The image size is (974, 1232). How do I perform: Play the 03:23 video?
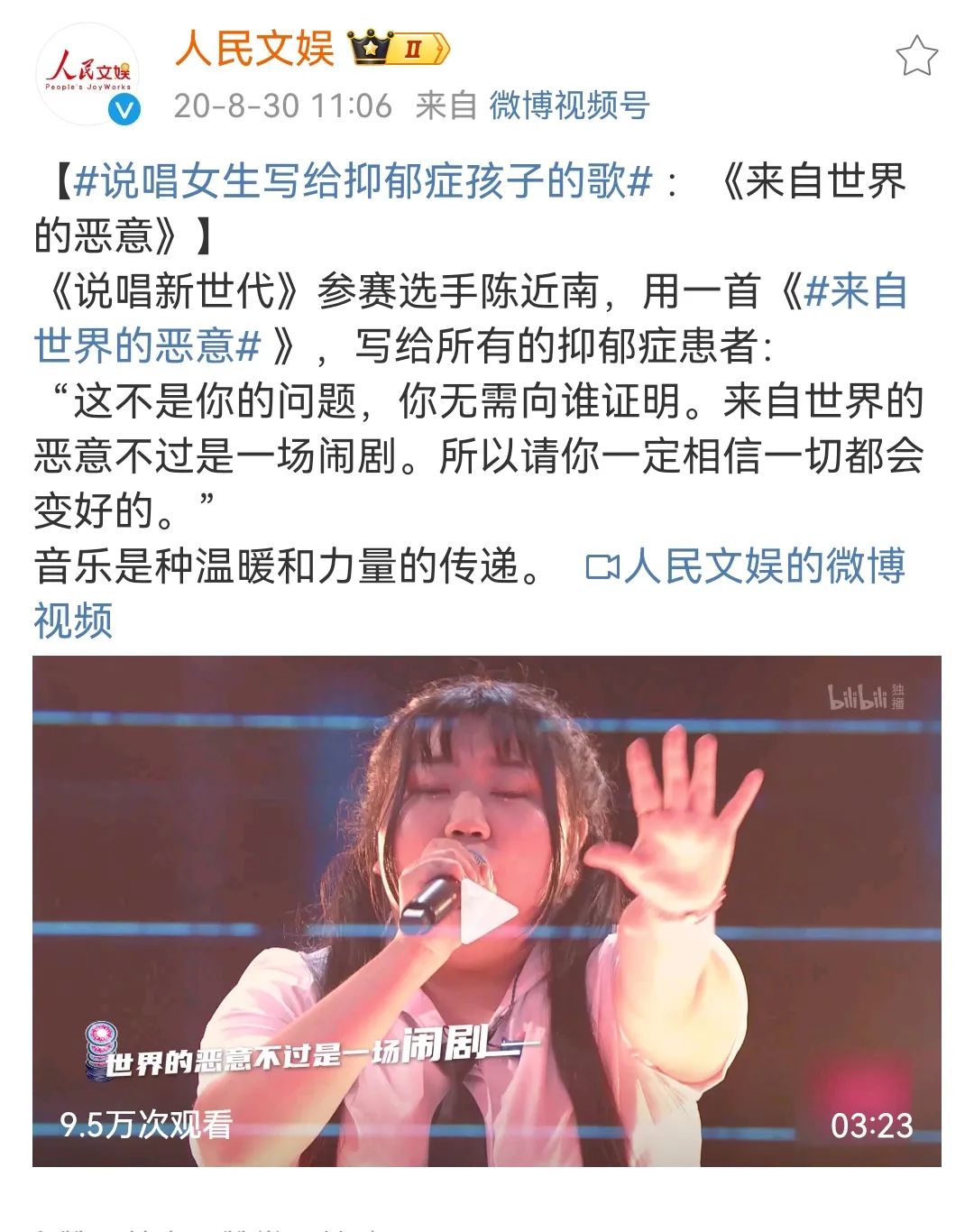tap(487, 911)
